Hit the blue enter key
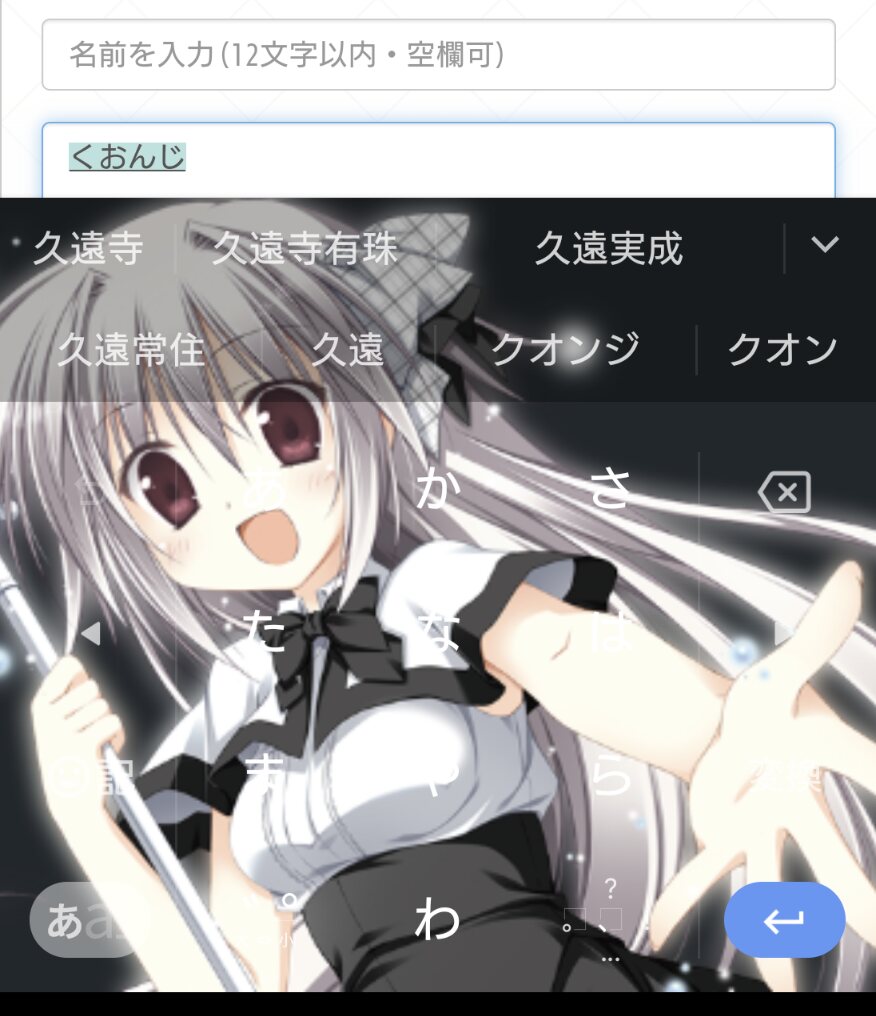This screenshot has width=876, height=1016. (x=785, y=921)
